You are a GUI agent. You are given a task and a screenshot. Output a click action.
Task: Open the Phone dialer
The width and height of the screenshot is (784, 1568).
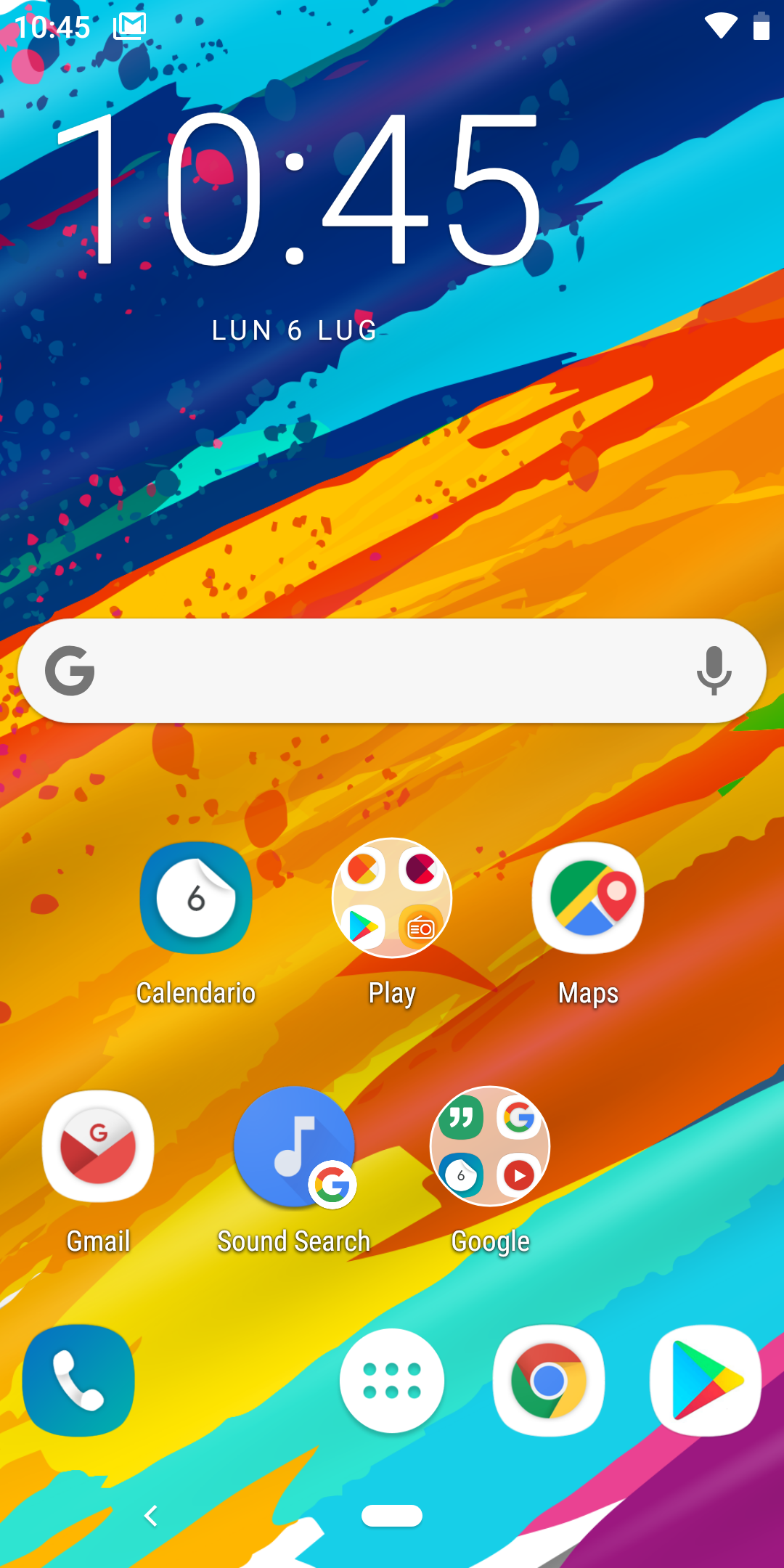tap(78, 1381)
